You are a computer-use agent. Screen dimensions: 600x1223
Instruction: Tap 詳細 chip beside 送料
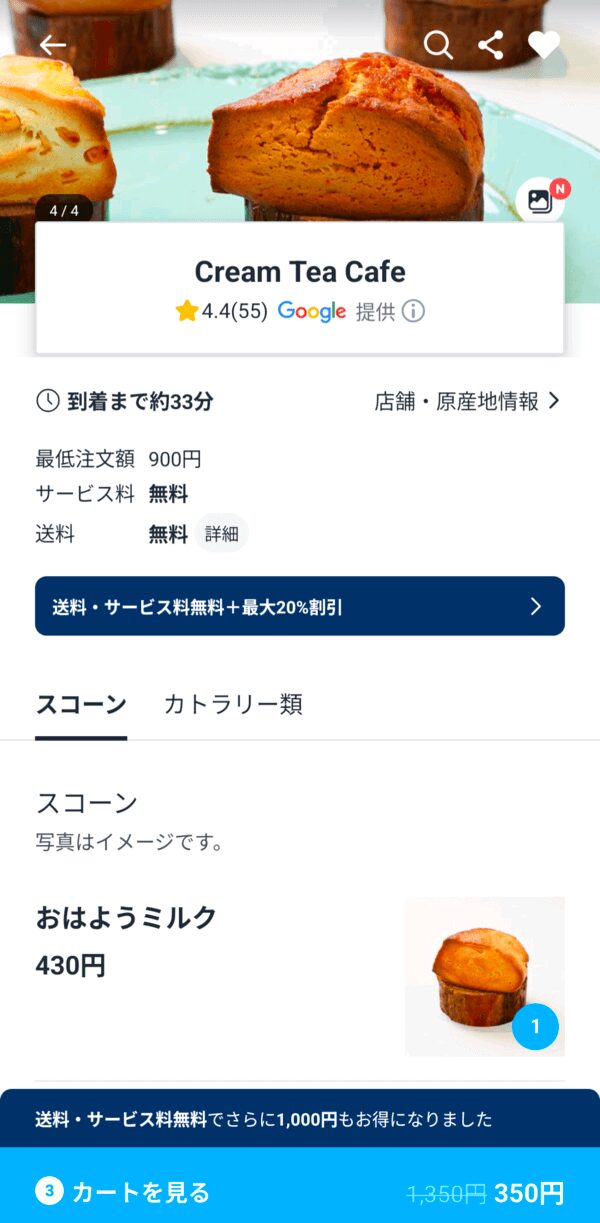[222, 534]
